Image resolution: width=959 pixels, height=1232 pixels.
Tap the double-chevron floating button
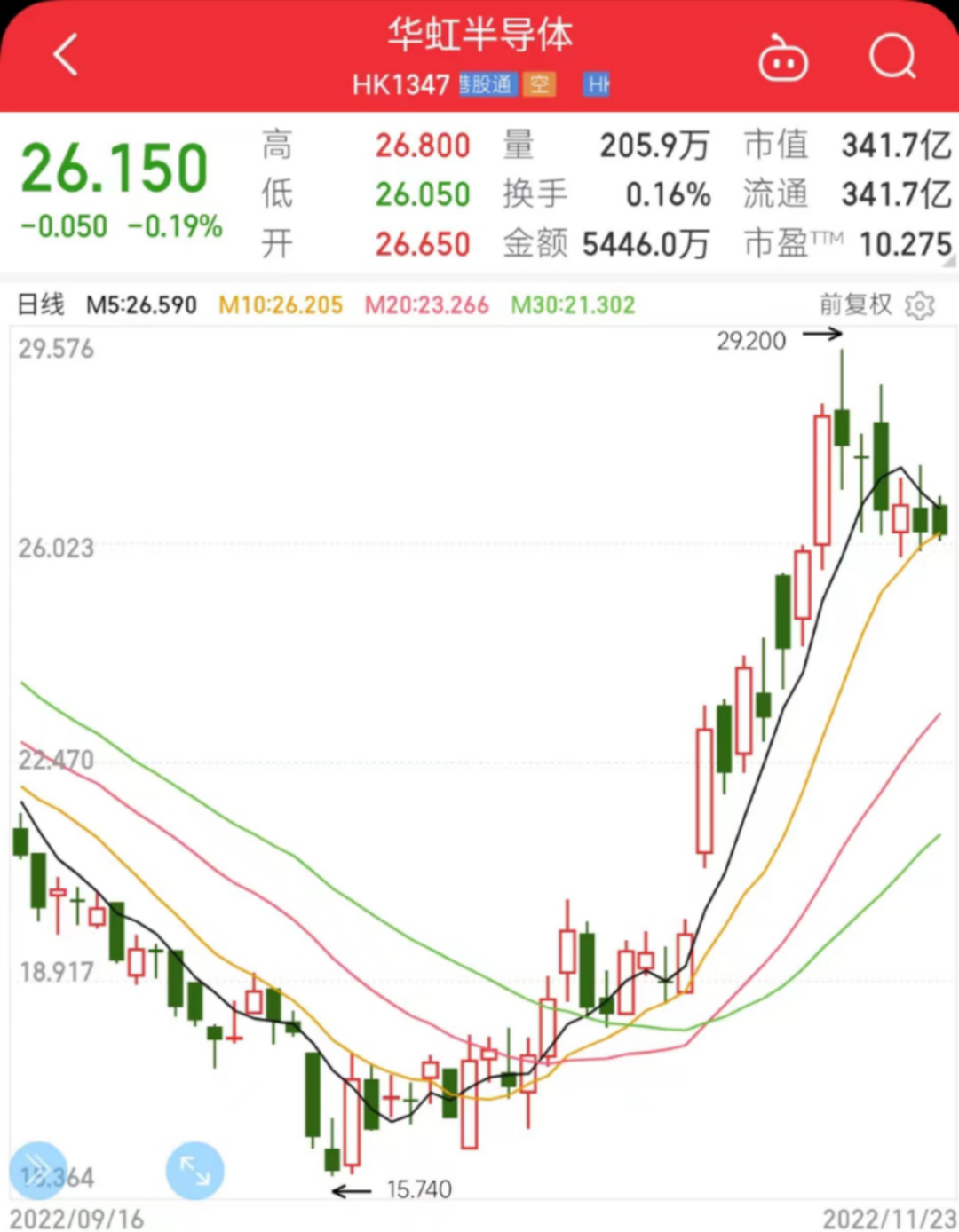tap(37, 1168)
